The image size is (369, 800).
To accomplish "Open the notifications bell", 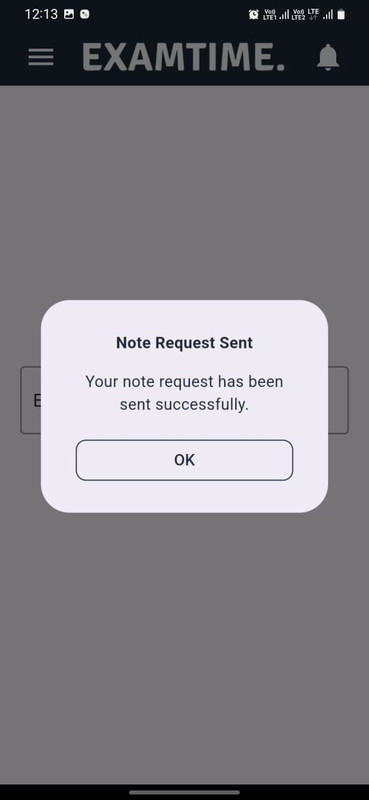I will tap(328, 57).
